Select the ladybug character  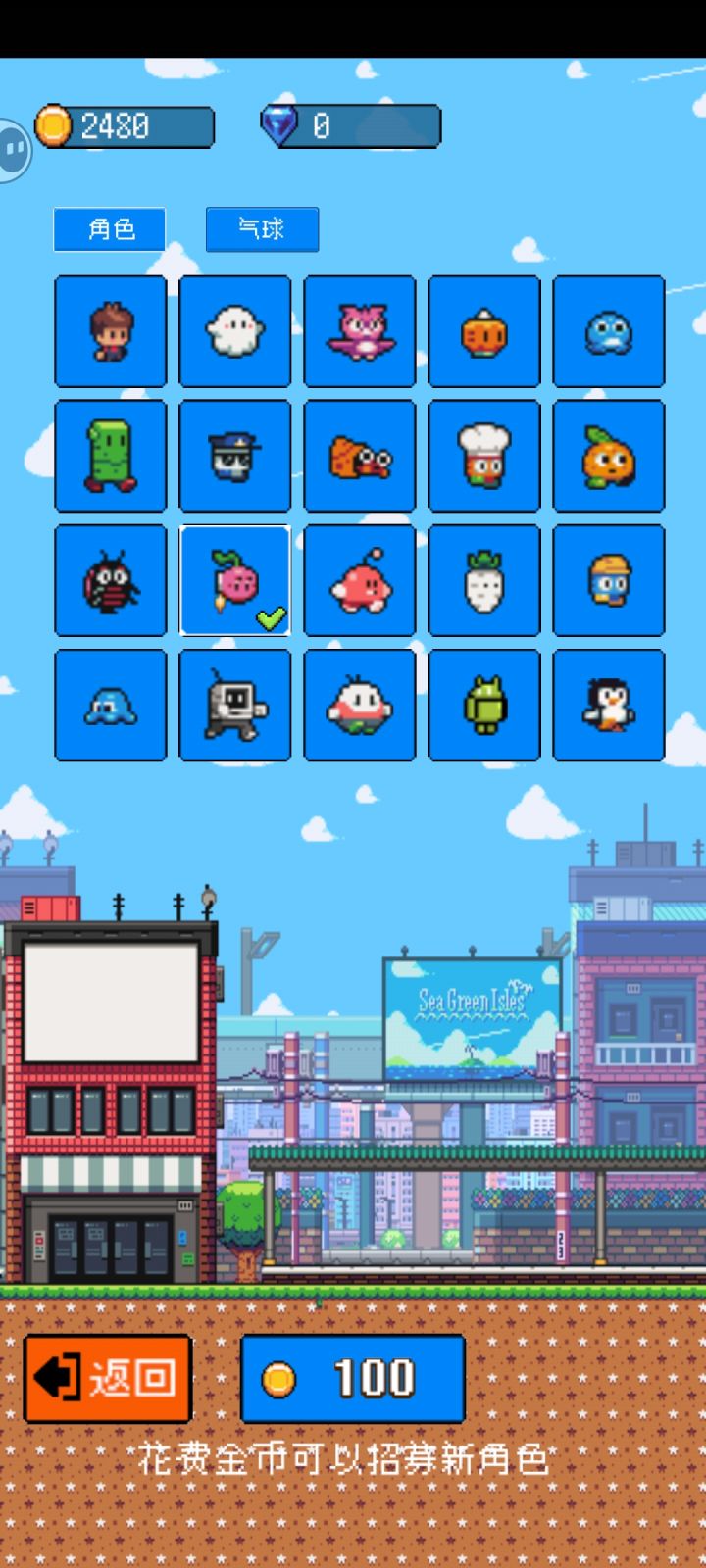click(111, 580)
